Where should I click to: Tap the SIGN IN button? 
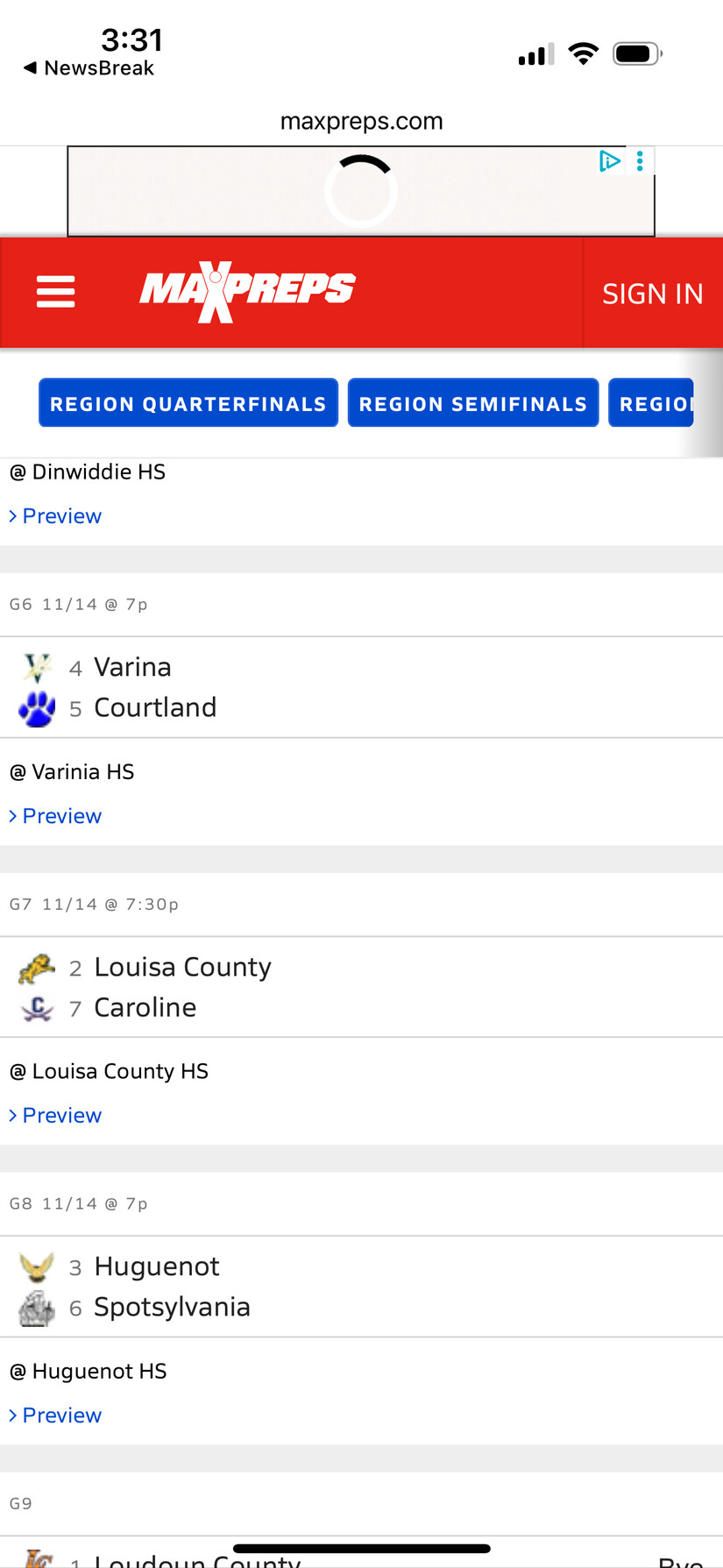[x=652, y=294]
